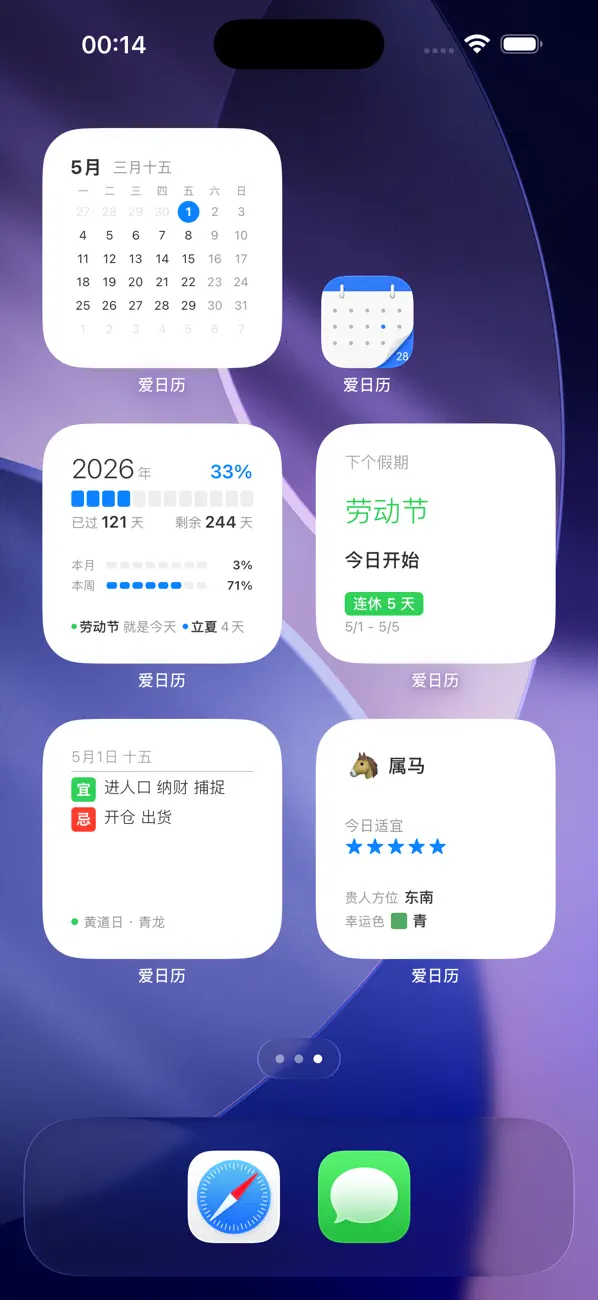Tap the home screen page indicator dots

click(x=299, y=1058)
